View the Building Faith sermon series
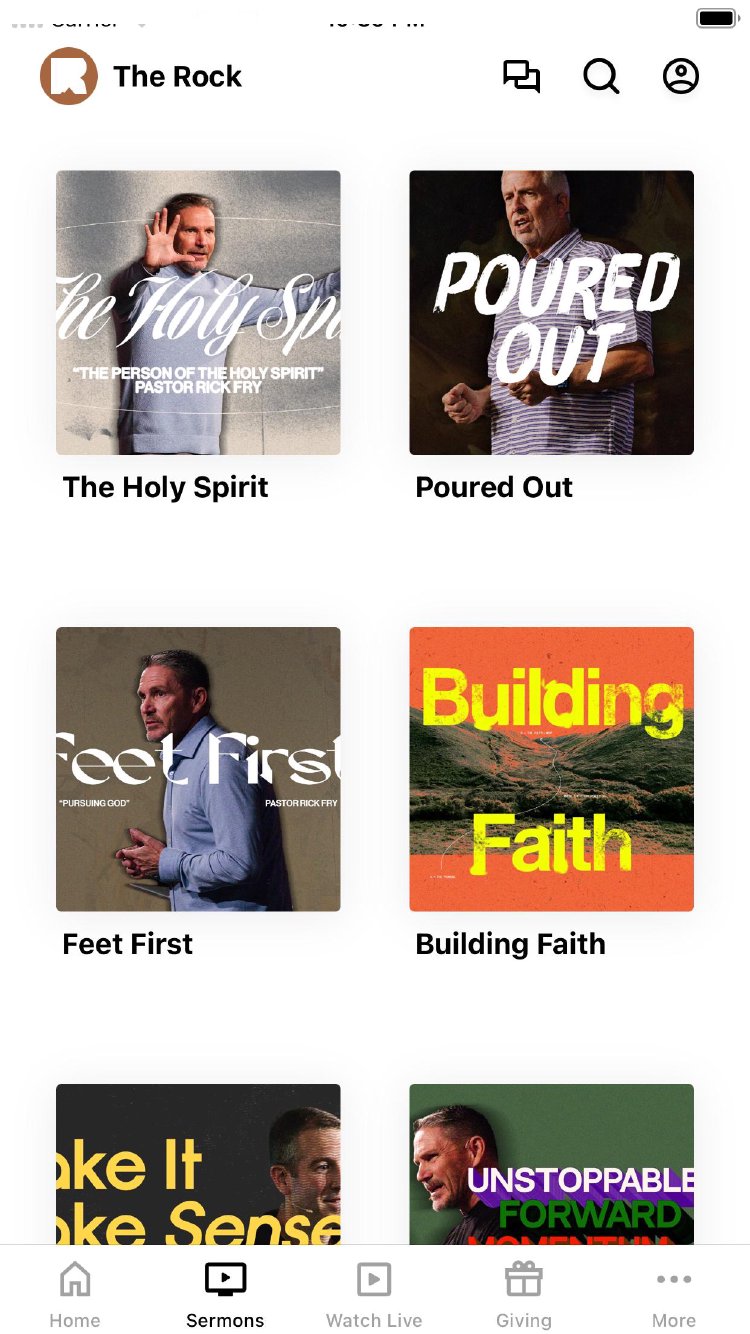This screenshot has width=750, height=1334. [x=551, y=769]
